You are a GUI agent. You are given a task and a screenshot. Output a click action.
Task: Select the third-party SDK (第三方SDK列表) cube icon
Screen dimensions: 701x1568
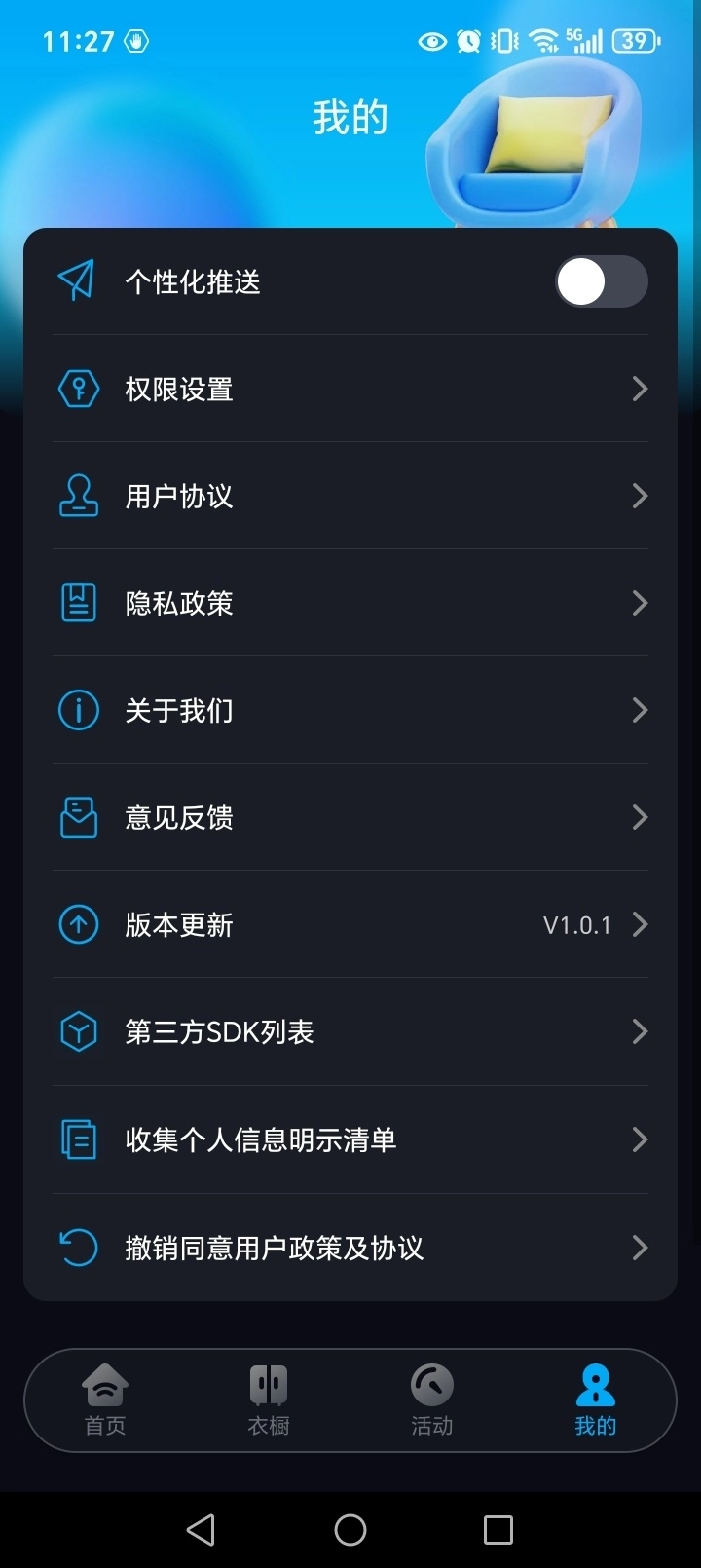coord(78,1031)
